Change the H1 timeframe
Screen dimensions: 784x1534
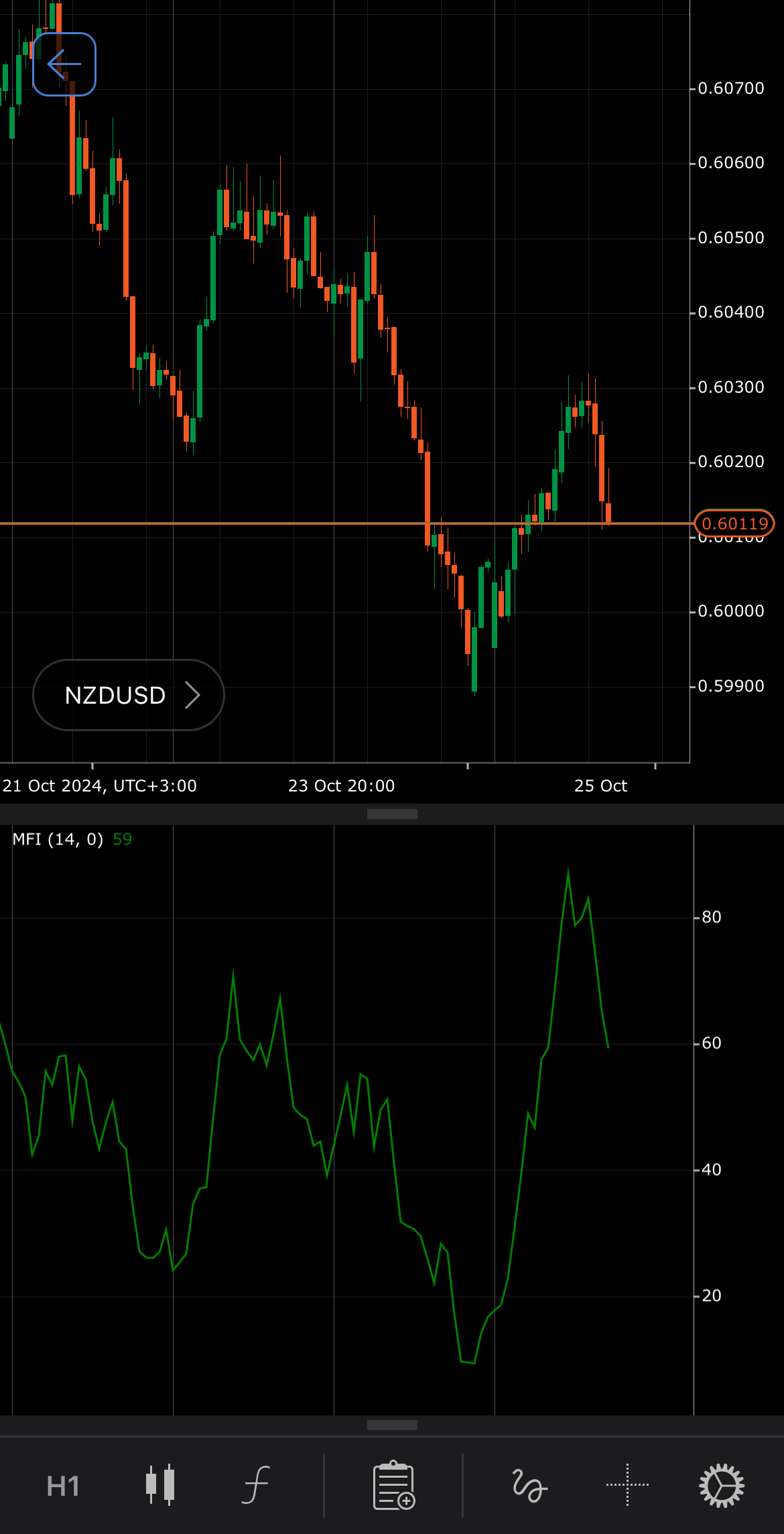tap(63, 1486)
